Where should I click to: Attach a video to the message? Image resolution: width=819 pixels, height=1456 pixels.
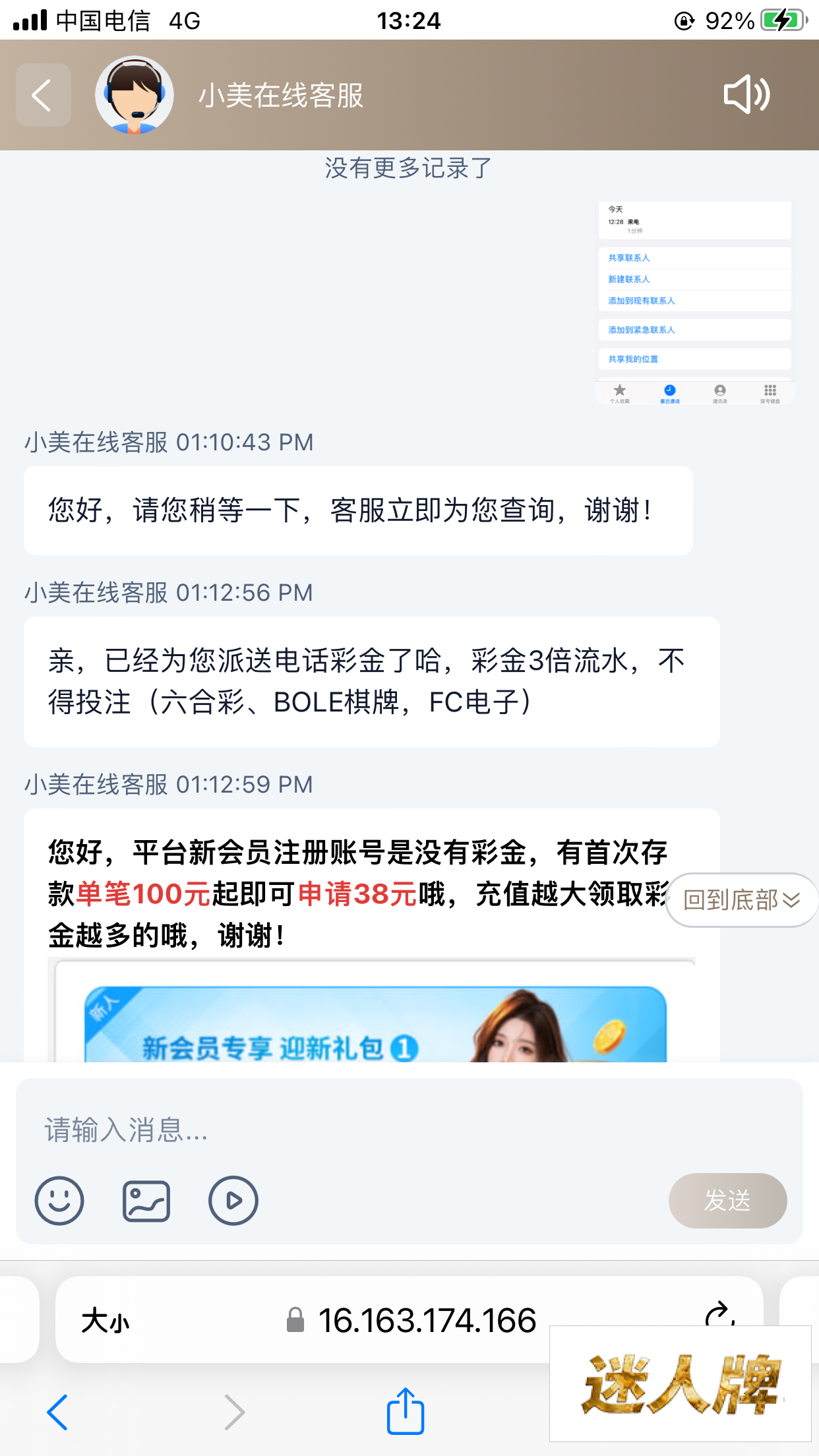tap(233, 1200)
